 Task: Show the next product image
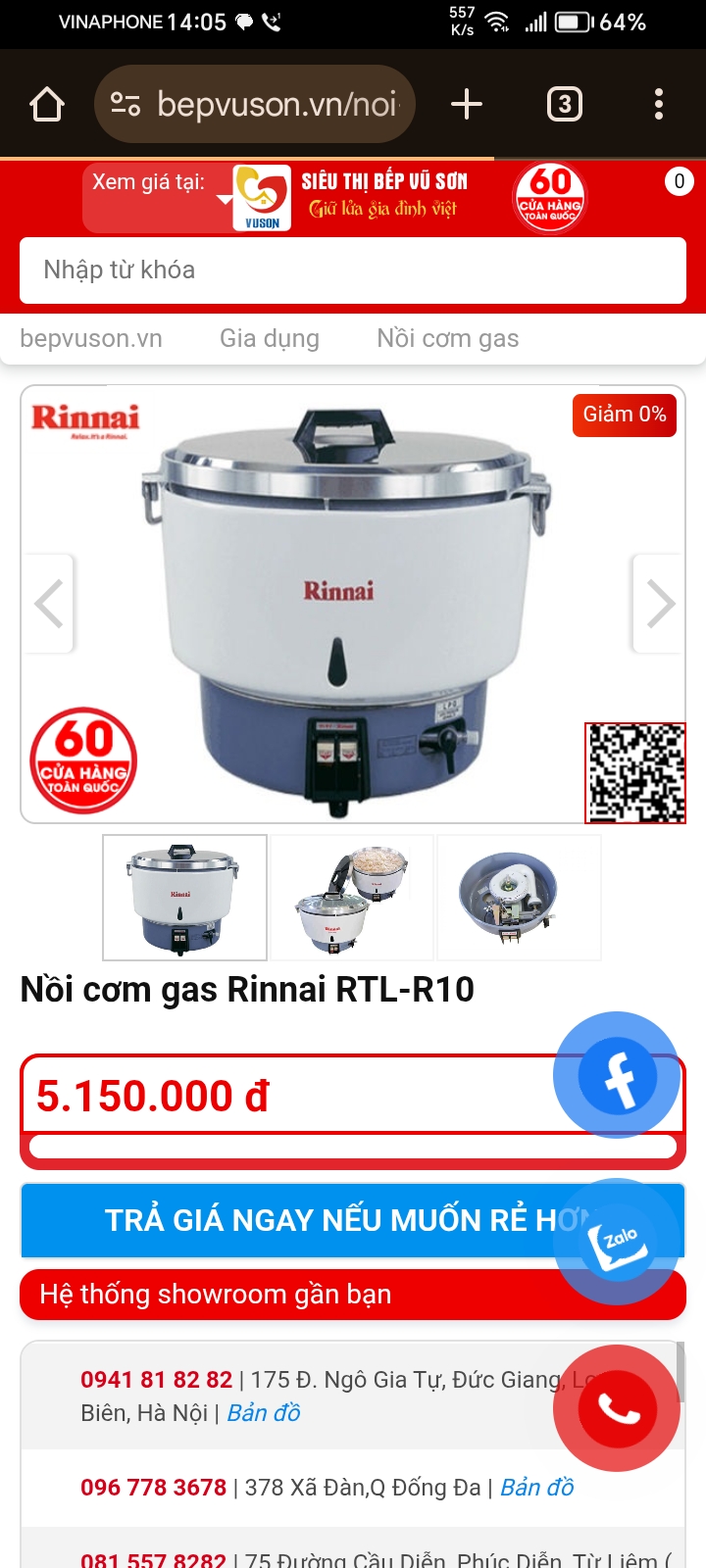[659, 604]
